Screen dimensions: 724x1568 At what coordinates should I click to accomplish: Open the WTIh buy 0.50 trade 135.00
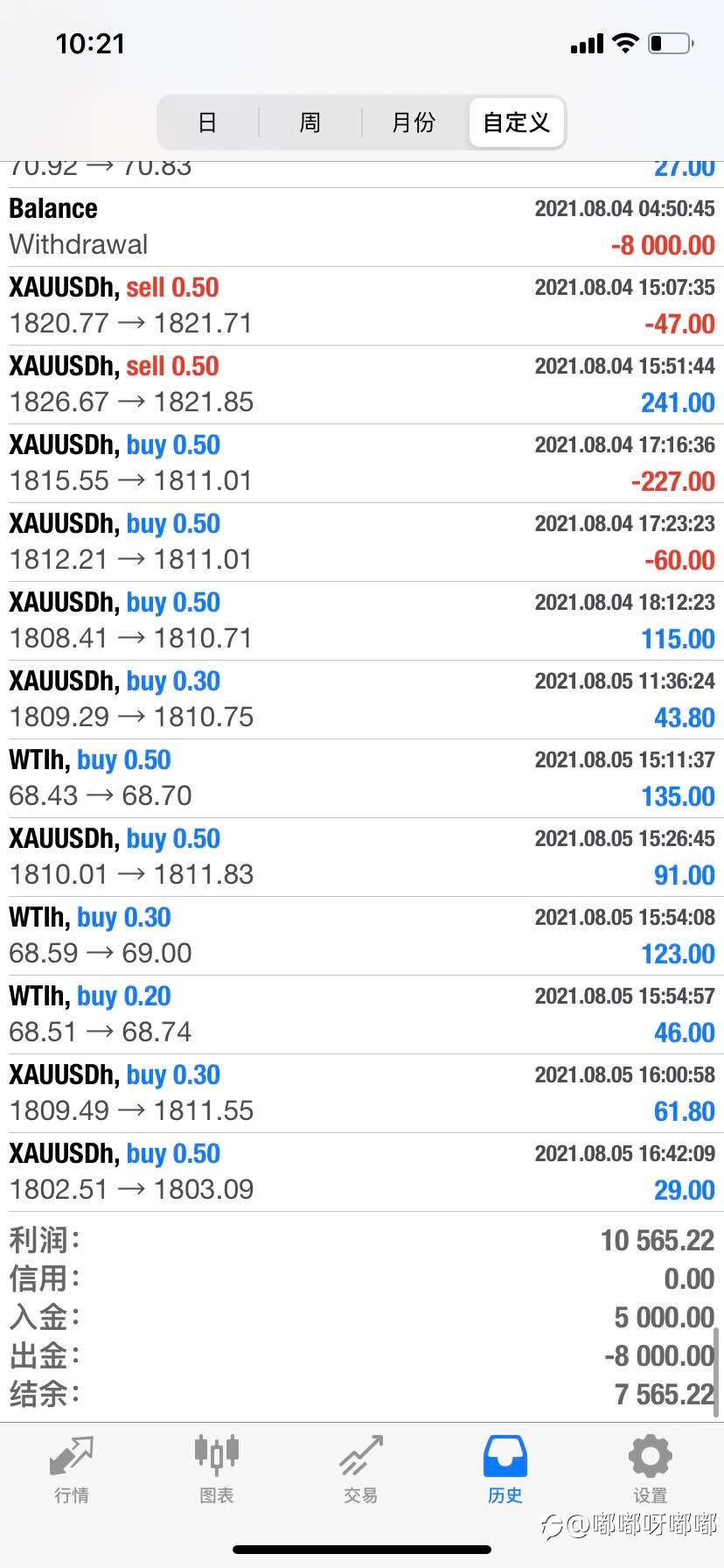(x=362, y=779)
